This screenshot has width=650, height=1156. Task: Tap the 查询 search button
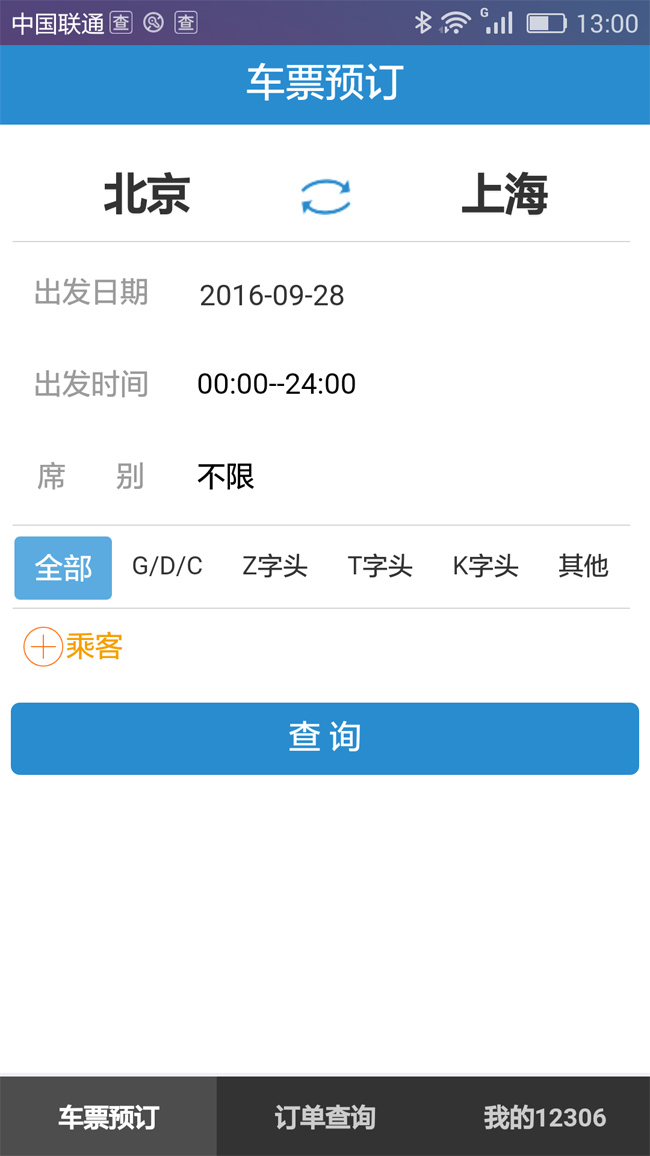point(325,739)
